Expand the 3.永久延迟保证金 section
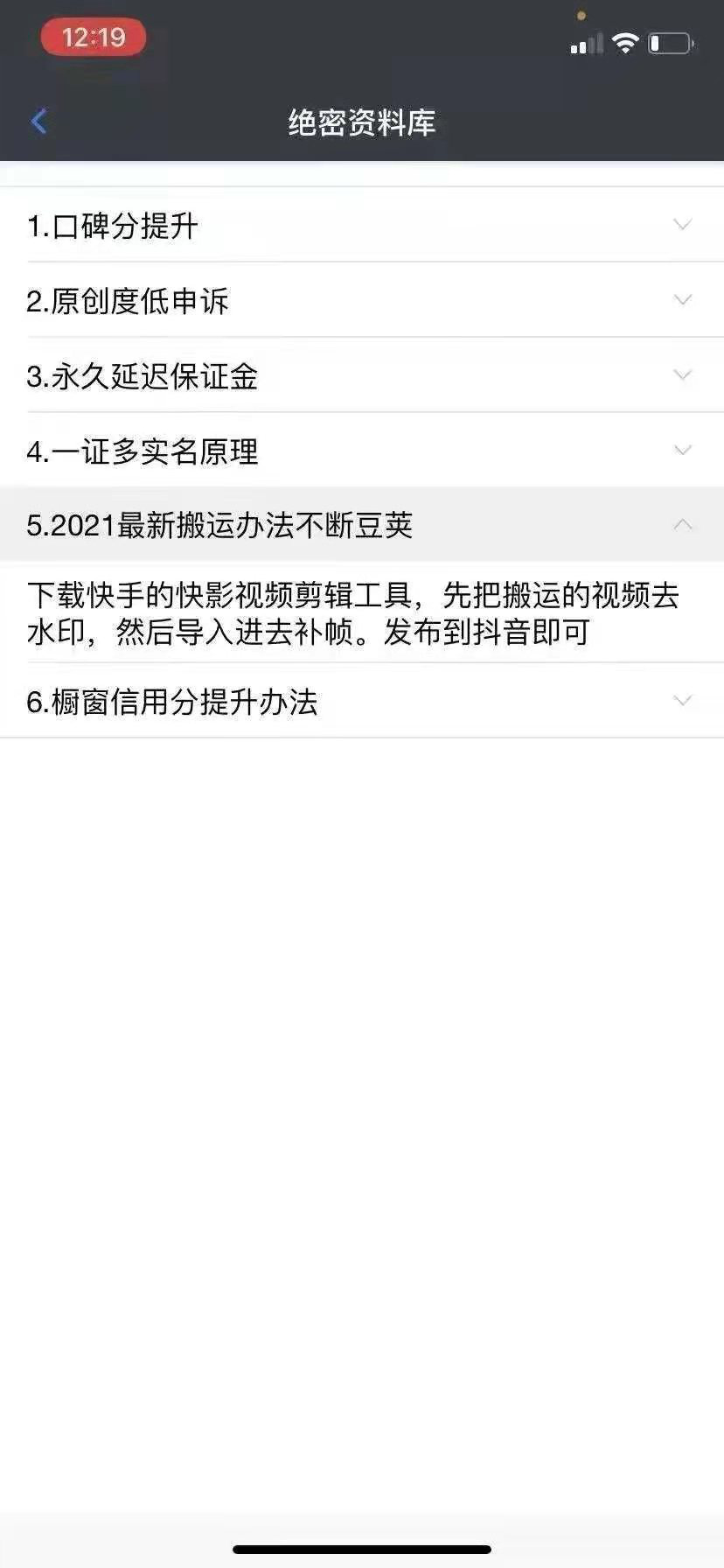The height and width of the screenshot is (1568, 724). point(682,375)
